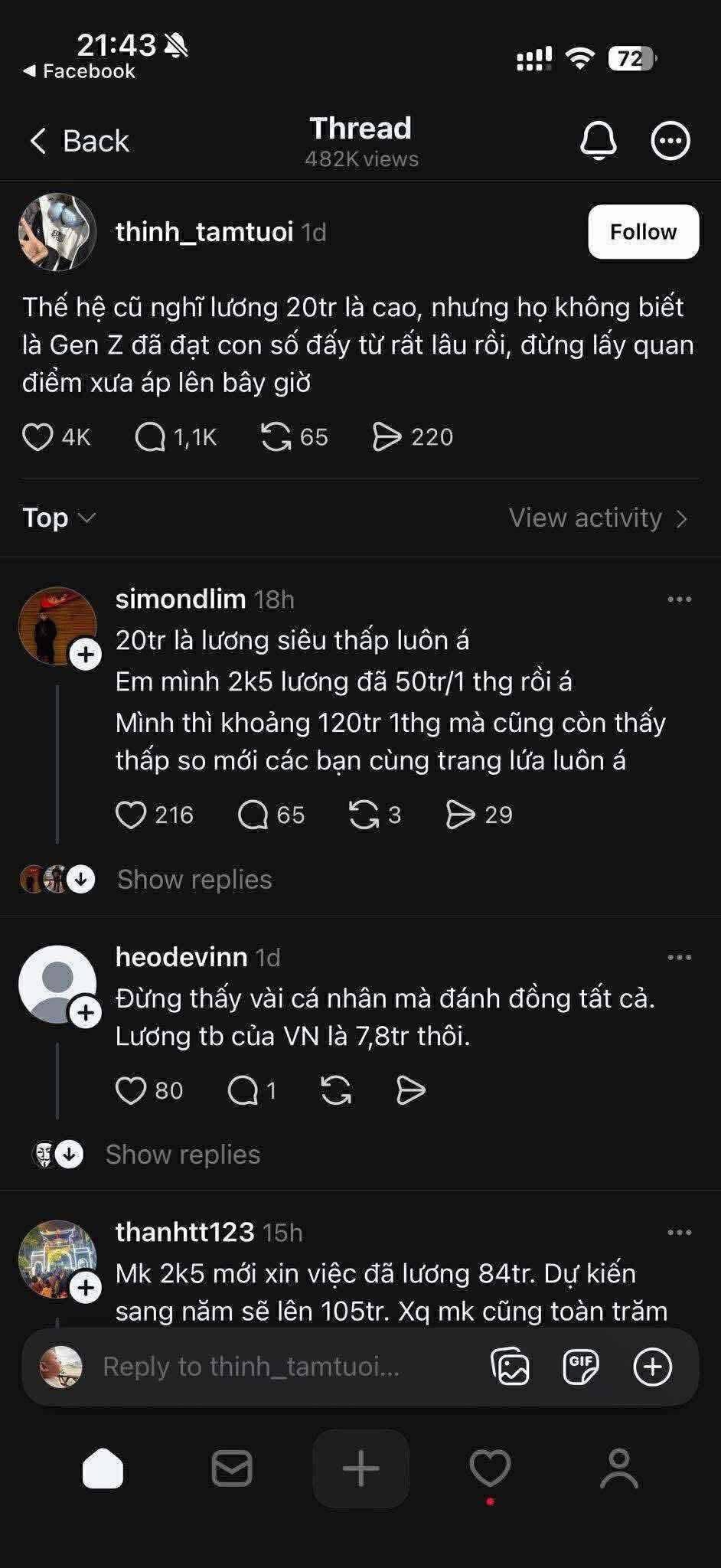Repost thinh_tamtuoi's post
Screen dimensions: 721x1568
276,437
